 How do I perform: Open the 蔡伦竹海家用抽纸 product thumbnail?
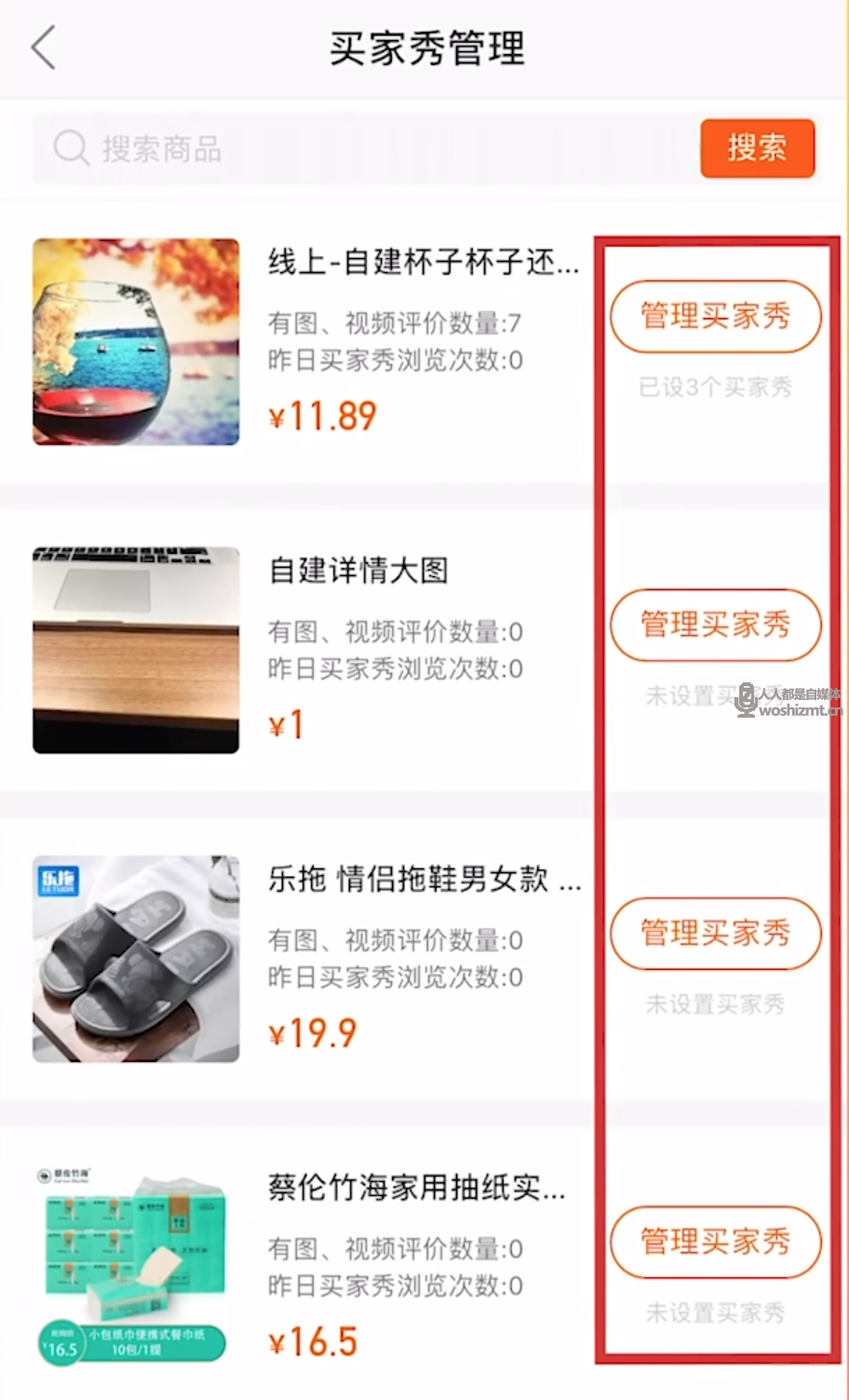coord(136,1266)
